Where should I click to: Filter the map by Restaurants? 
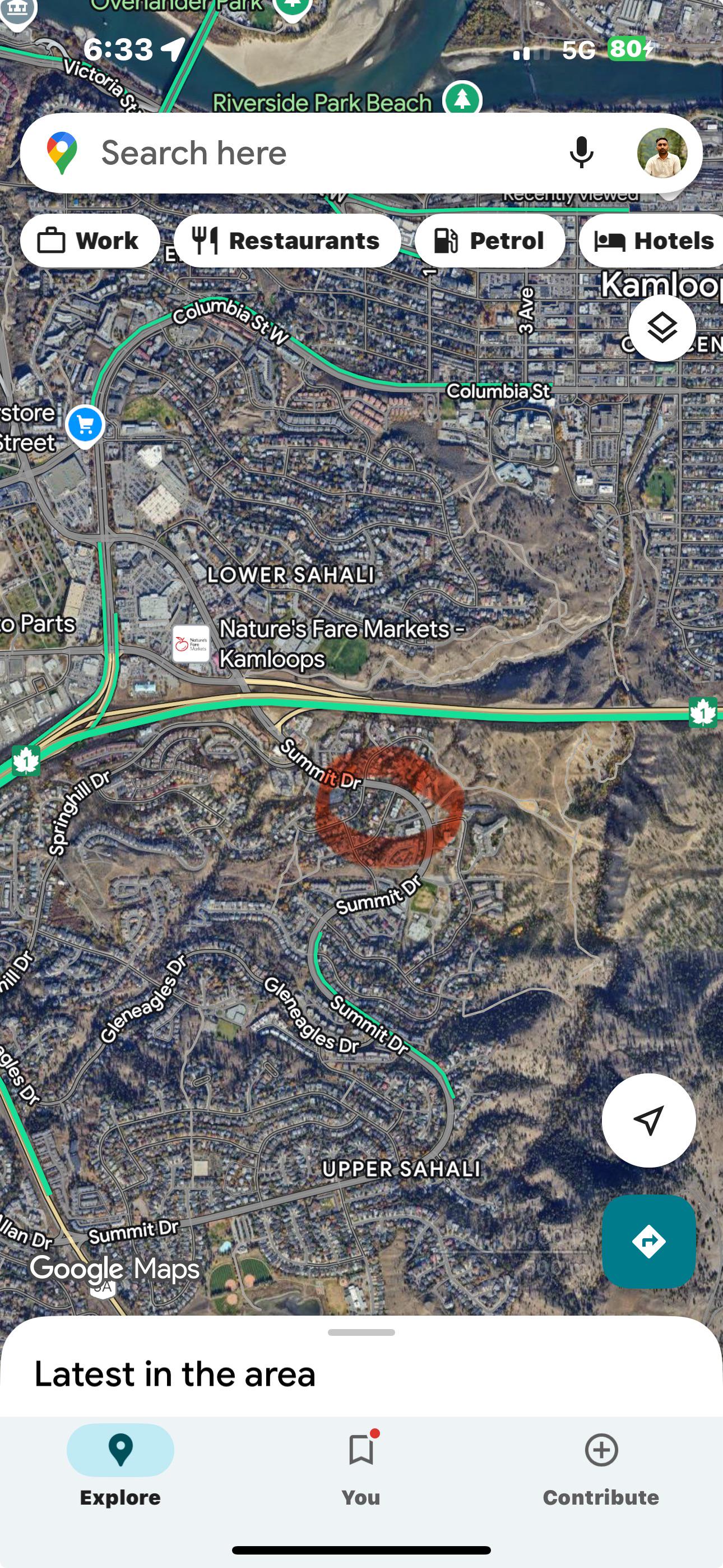(288, 241)
